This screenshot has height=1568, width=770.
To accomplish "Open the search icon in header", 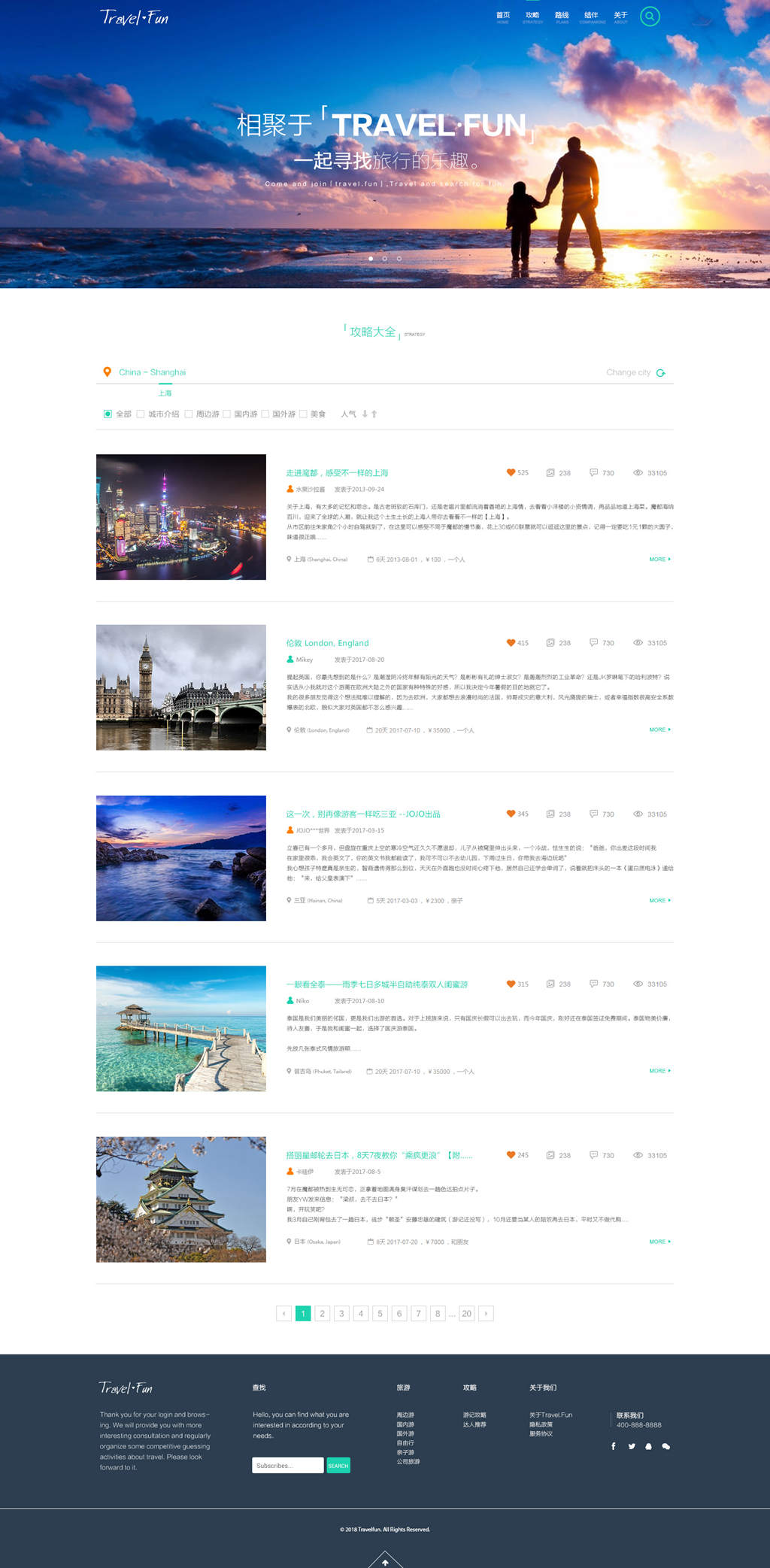I will coord(650,17).
